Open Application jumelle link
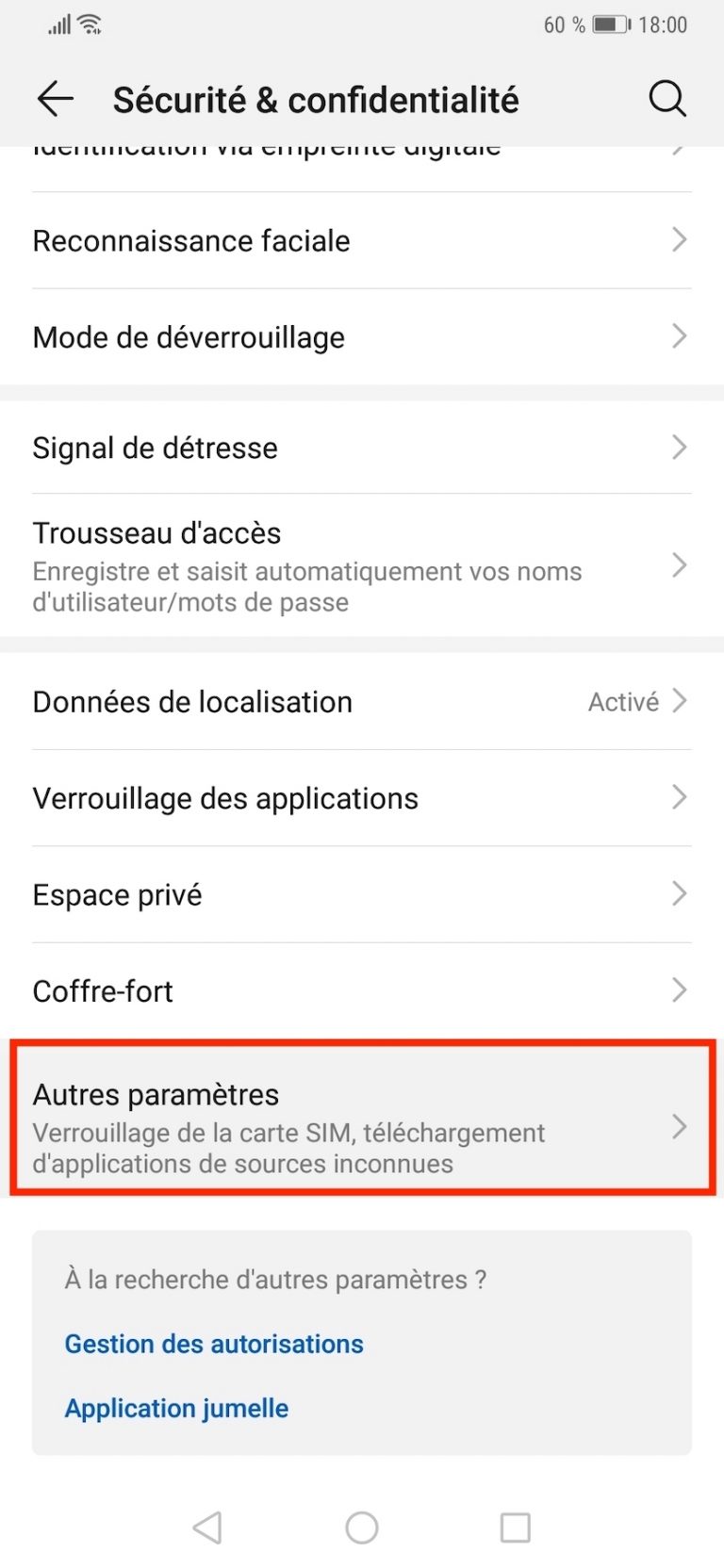 [x=176, y=1408]
